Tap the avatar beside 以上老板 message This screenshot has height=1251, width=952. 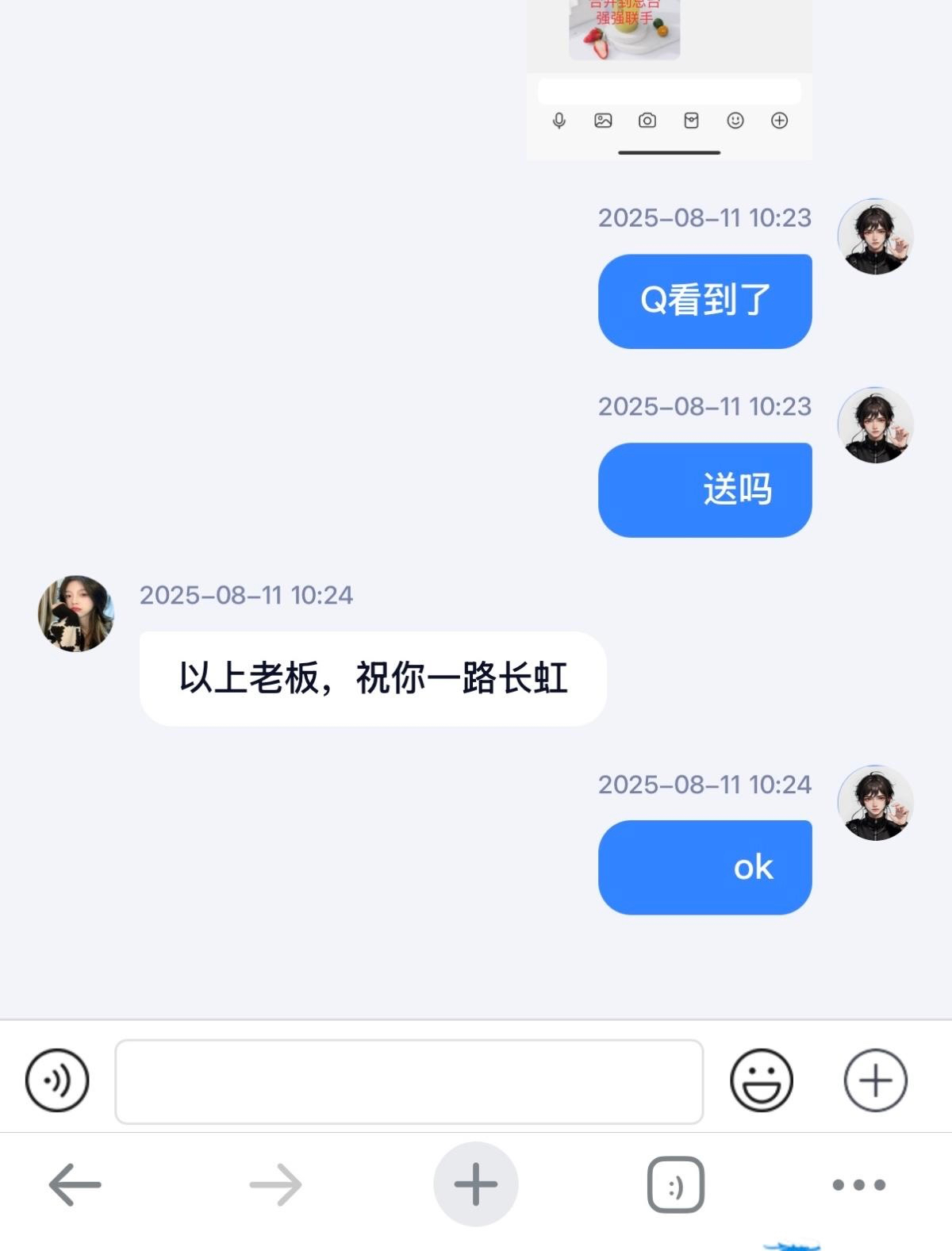[76, 614]
